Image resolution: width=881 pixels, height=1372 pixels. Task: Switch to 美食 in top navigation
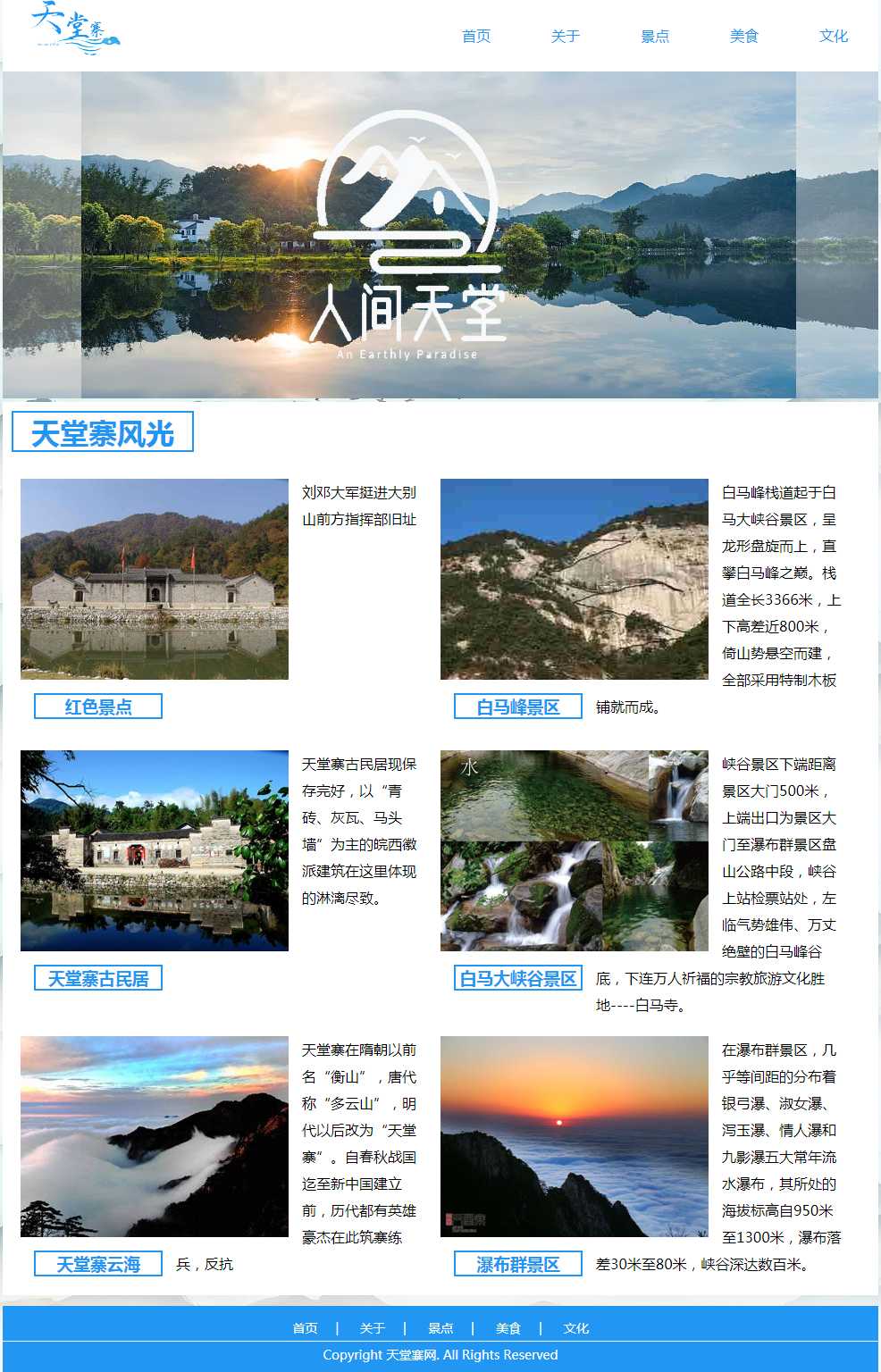point(743,36)
